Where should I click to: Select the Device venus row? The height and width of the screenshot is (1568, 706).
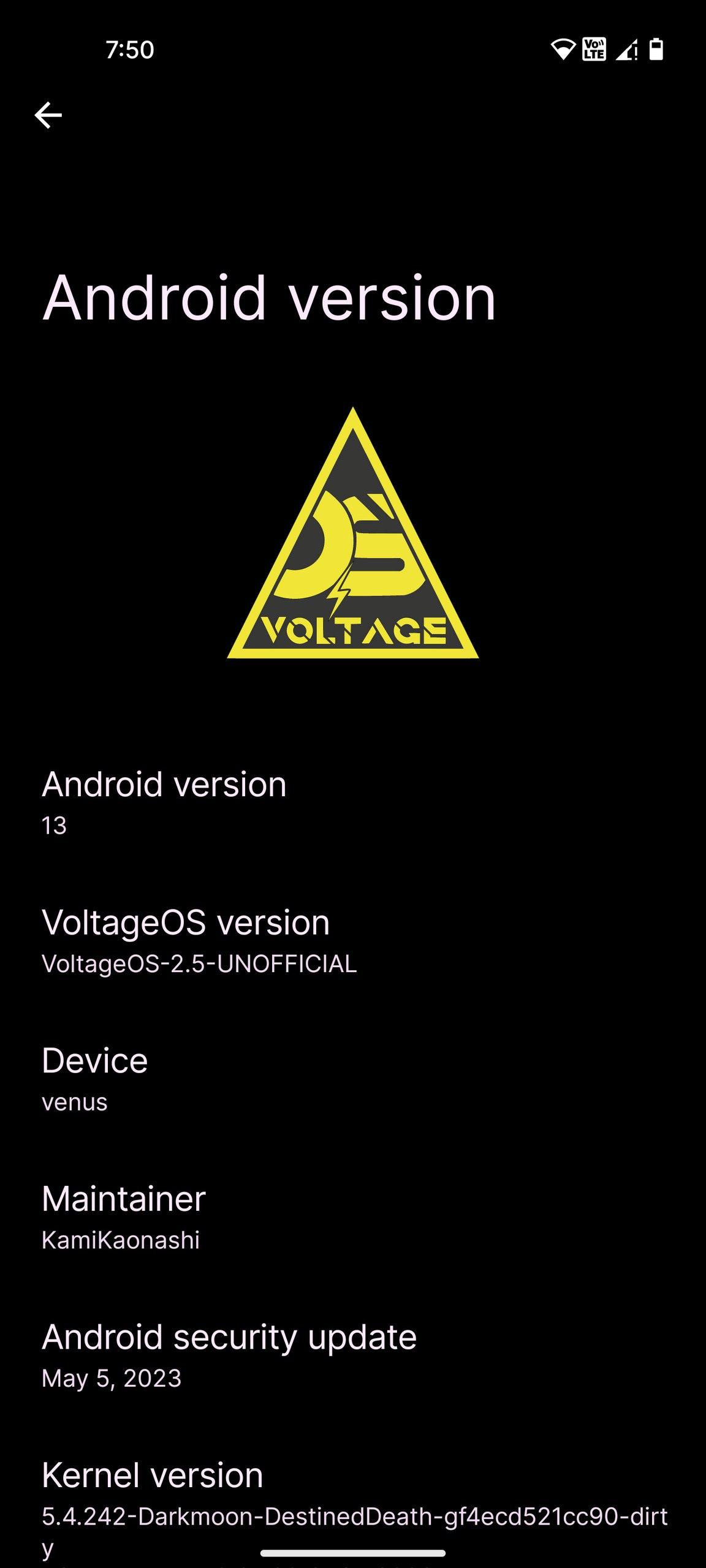tap(352, 1079)
